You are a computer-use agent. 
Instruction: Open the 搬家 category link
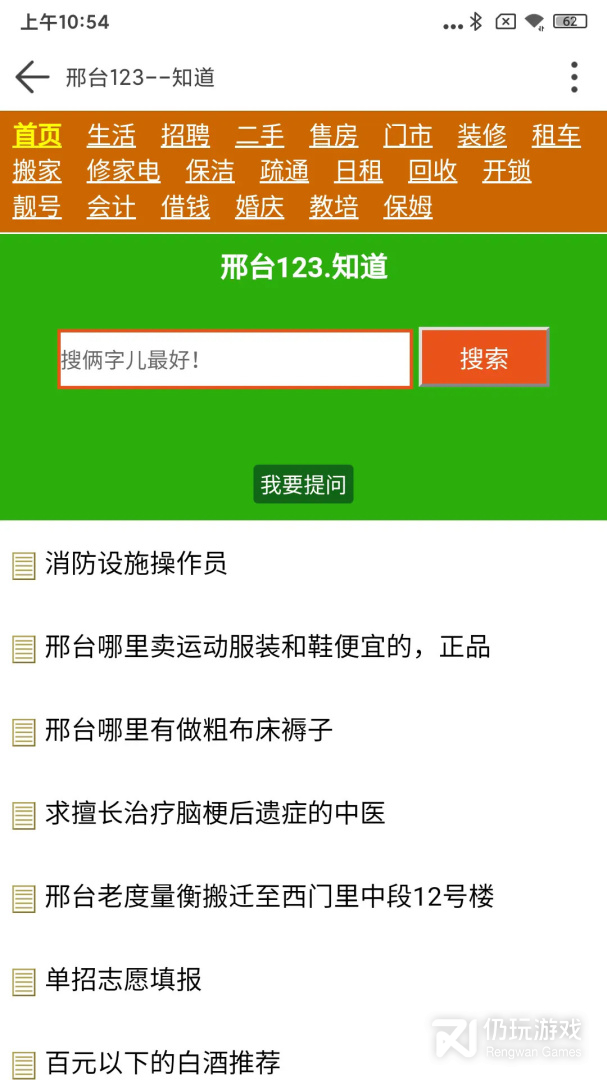point(37,172)
